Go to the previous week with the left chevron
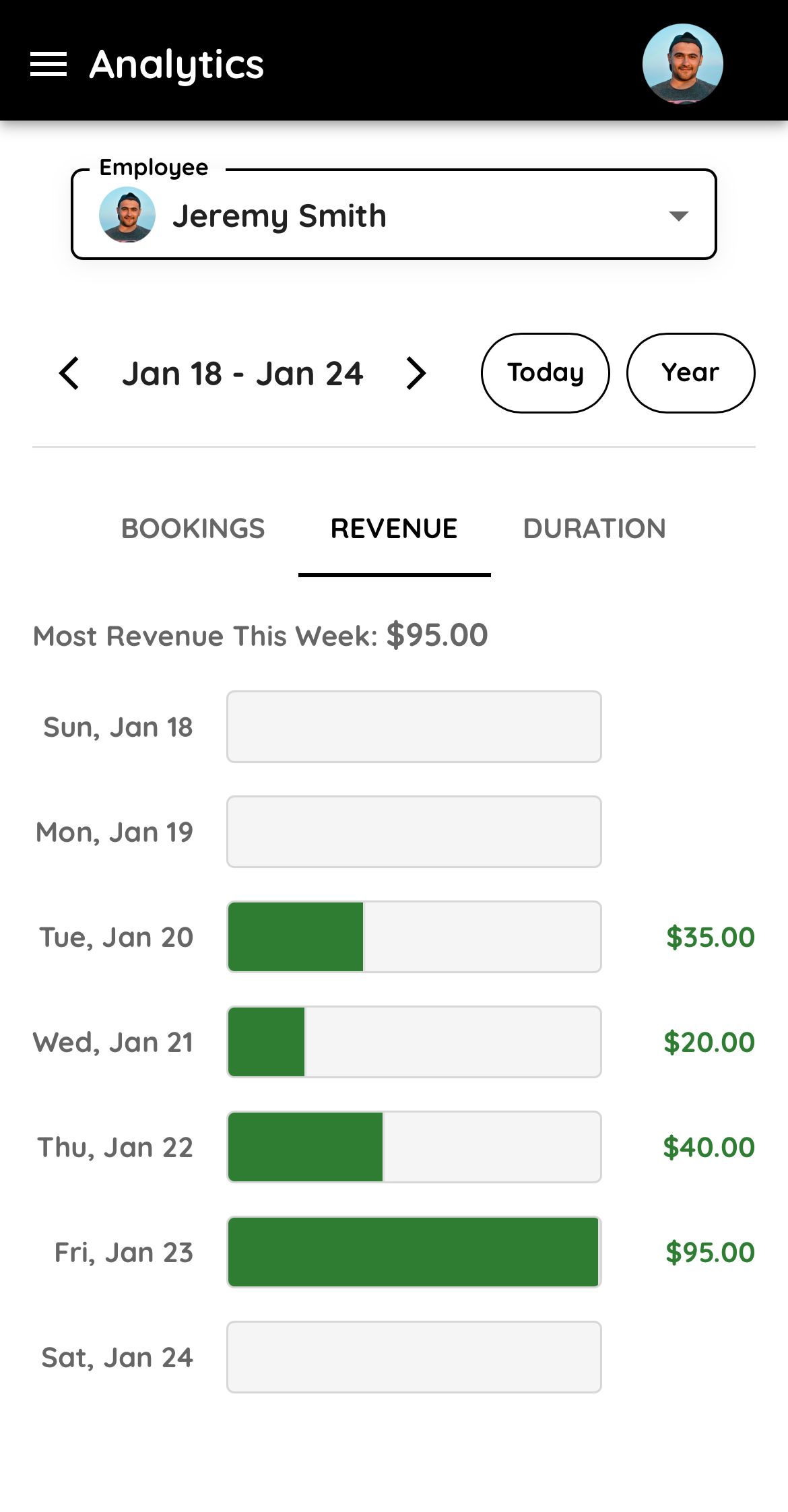Image resolution: width=788 pixels, height=1512 pixels. coord(69,374)
